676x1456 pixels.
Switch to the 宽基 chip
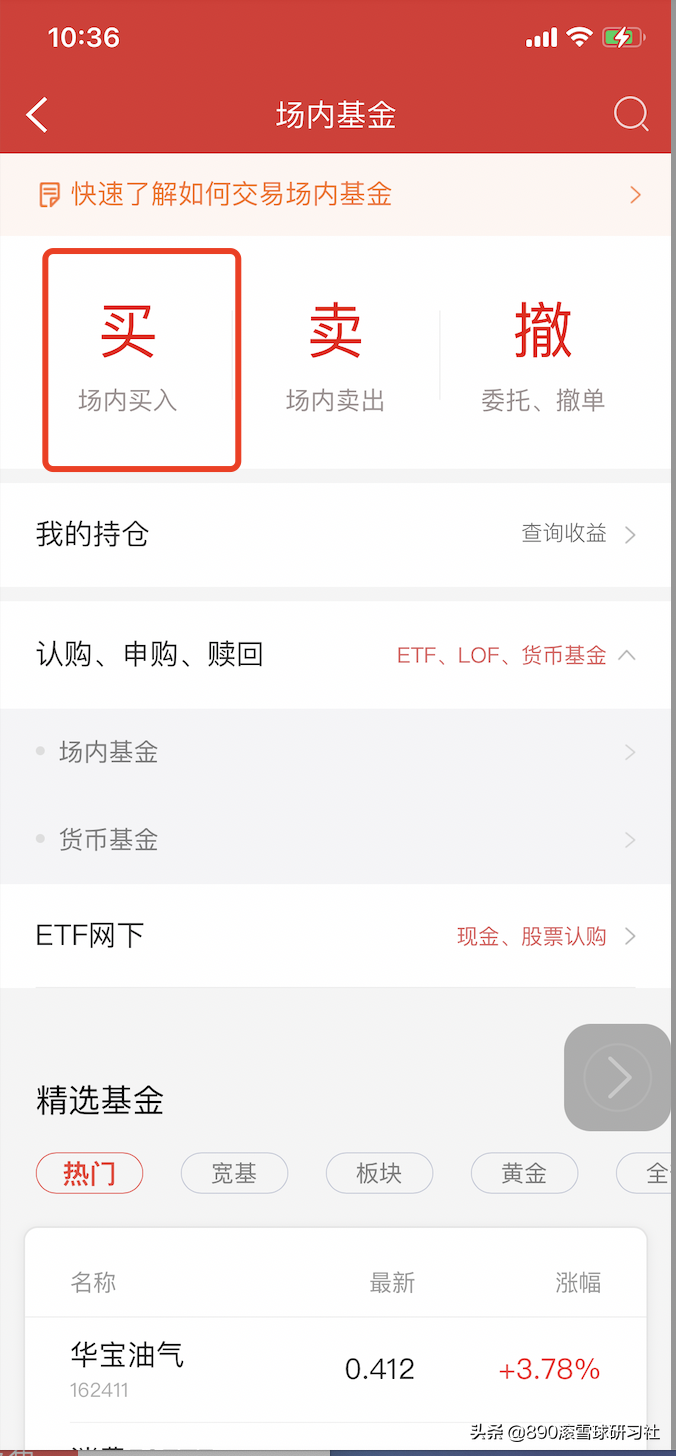[234, 1173]
